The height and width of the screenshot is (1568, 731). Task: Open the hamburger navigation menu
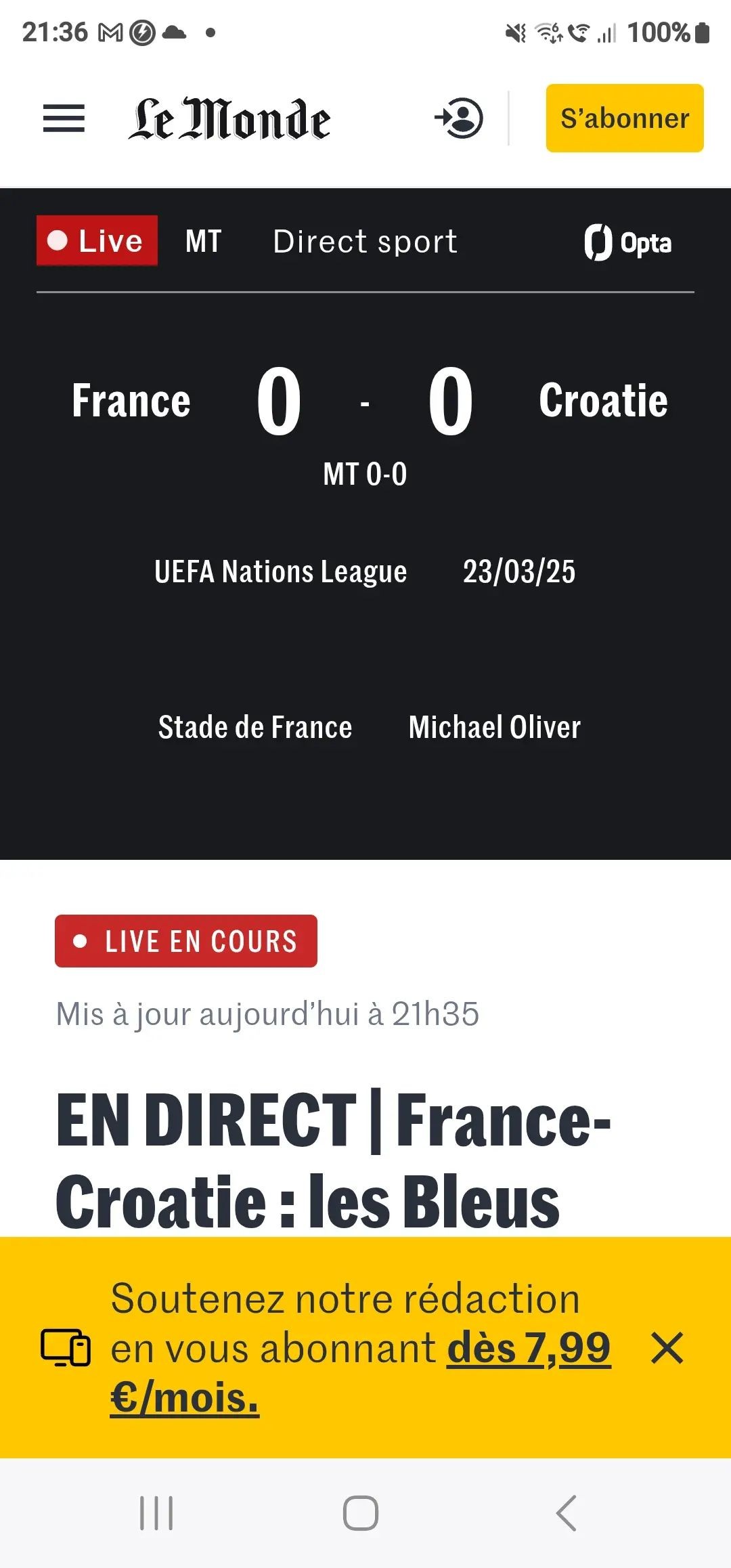(x=64, y=118)
